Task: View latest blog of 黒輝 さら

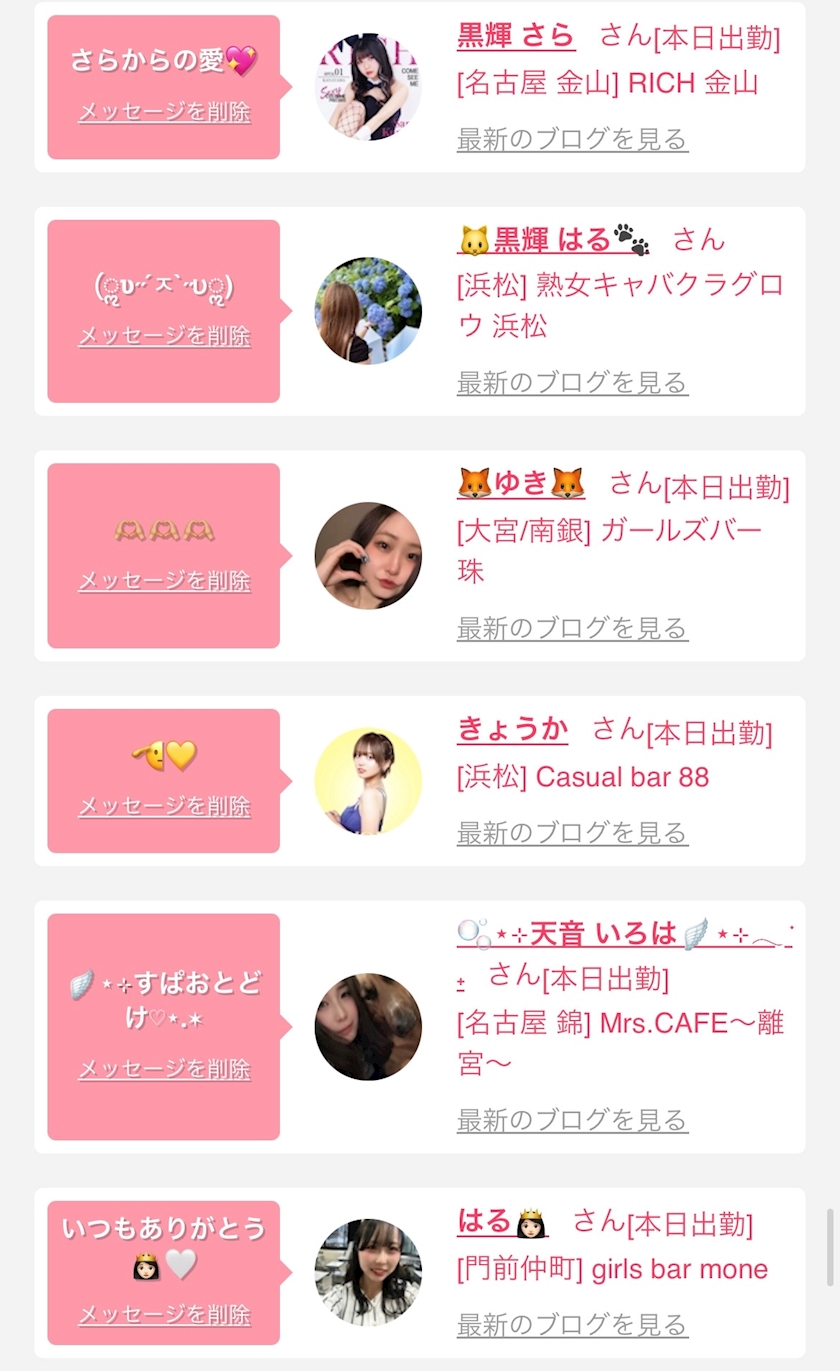Action: (x=572, y=139)
